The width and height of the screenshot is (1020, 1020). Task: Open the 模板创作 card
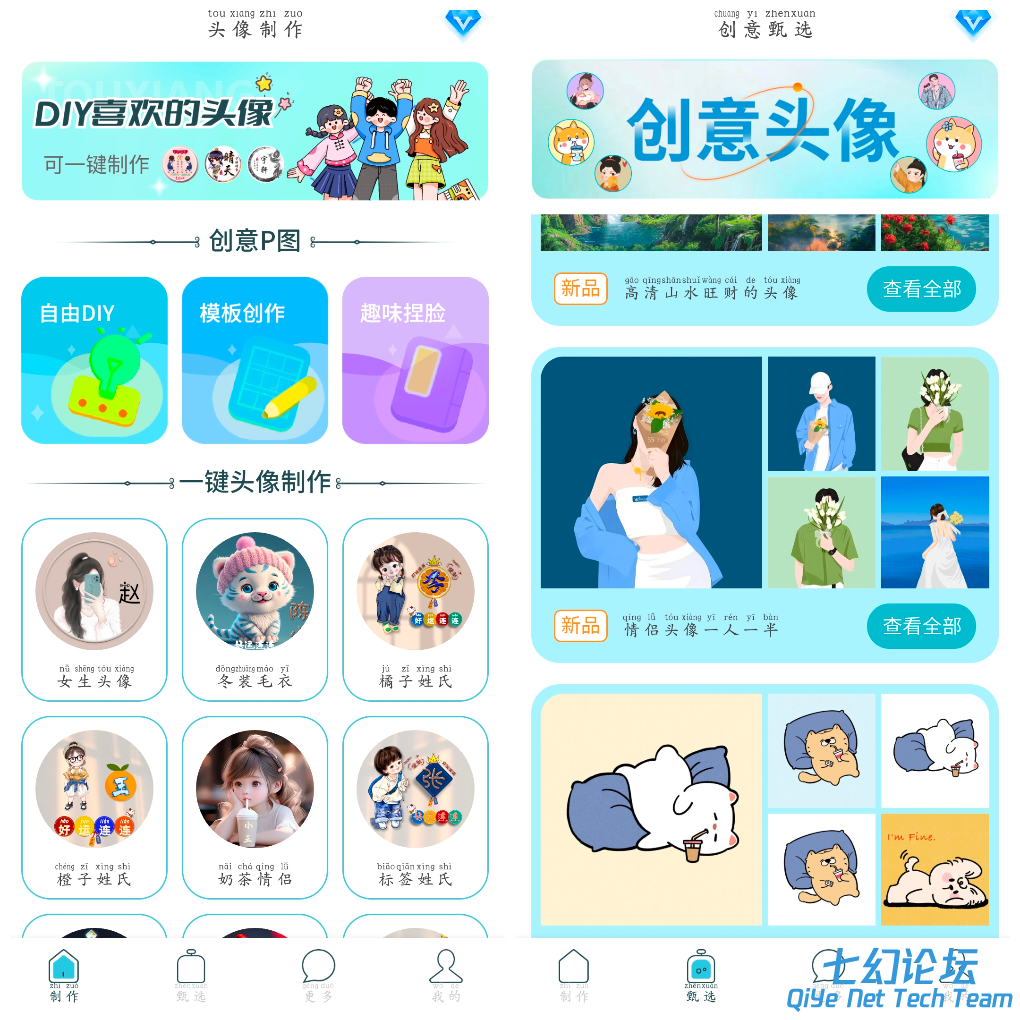coord(254,360)
